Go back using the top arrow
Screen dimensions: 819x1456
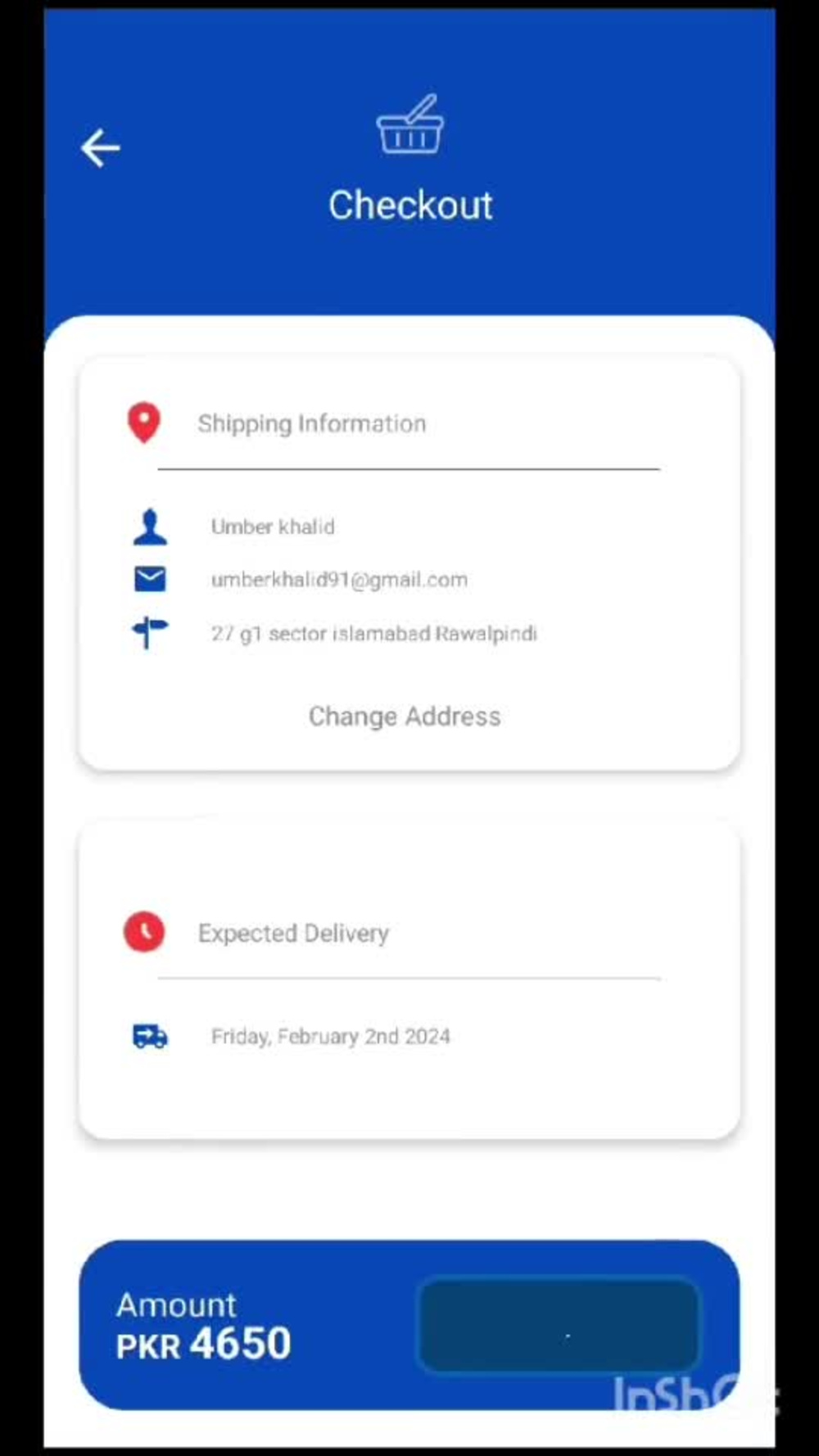(x=101, y=148)
